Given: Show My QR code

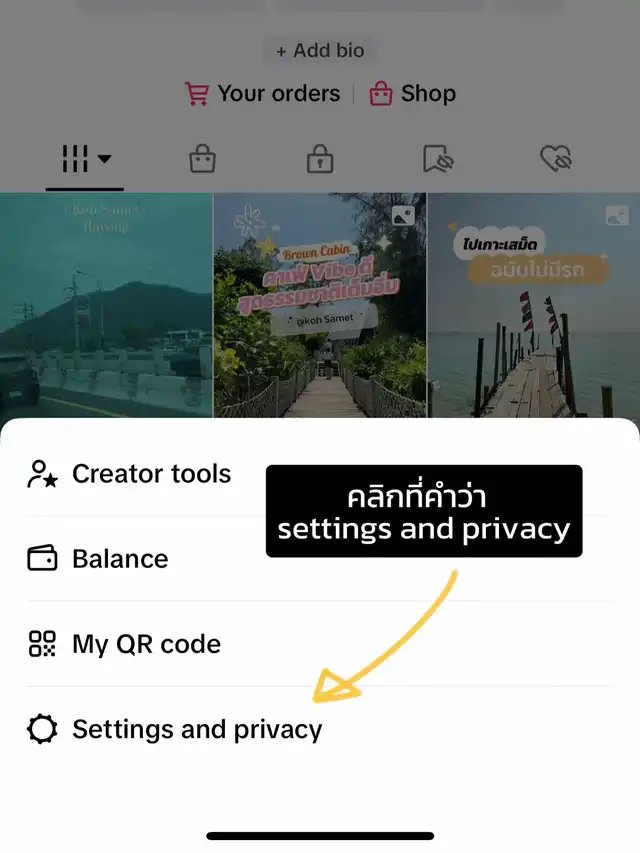Looking at the screenshot, I should (146, 644).
